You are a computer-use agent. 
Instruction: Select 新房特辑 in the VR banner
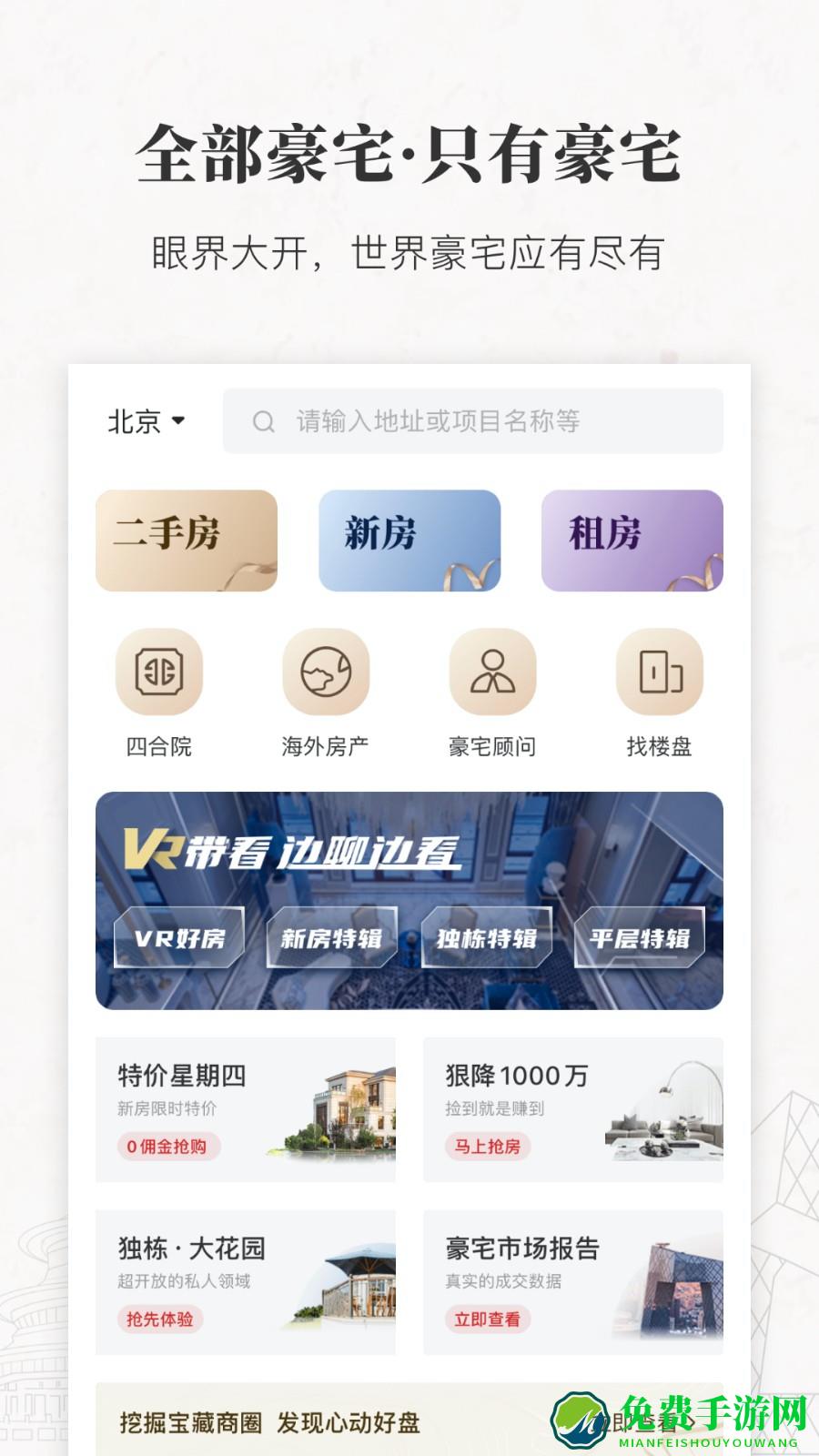(x=332, y=936)
